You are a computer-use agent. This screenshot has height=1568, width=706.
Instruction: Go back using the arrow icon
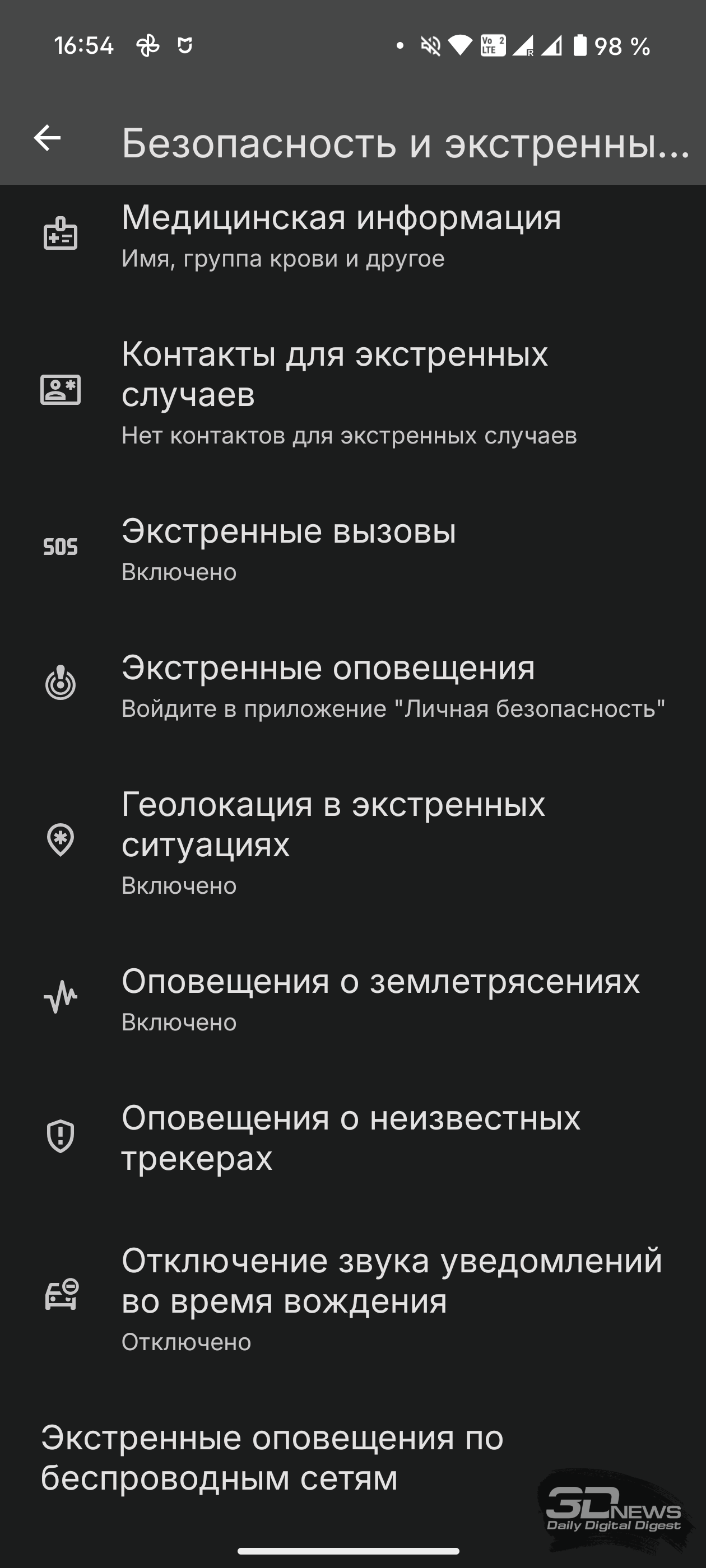coord(47,138)
